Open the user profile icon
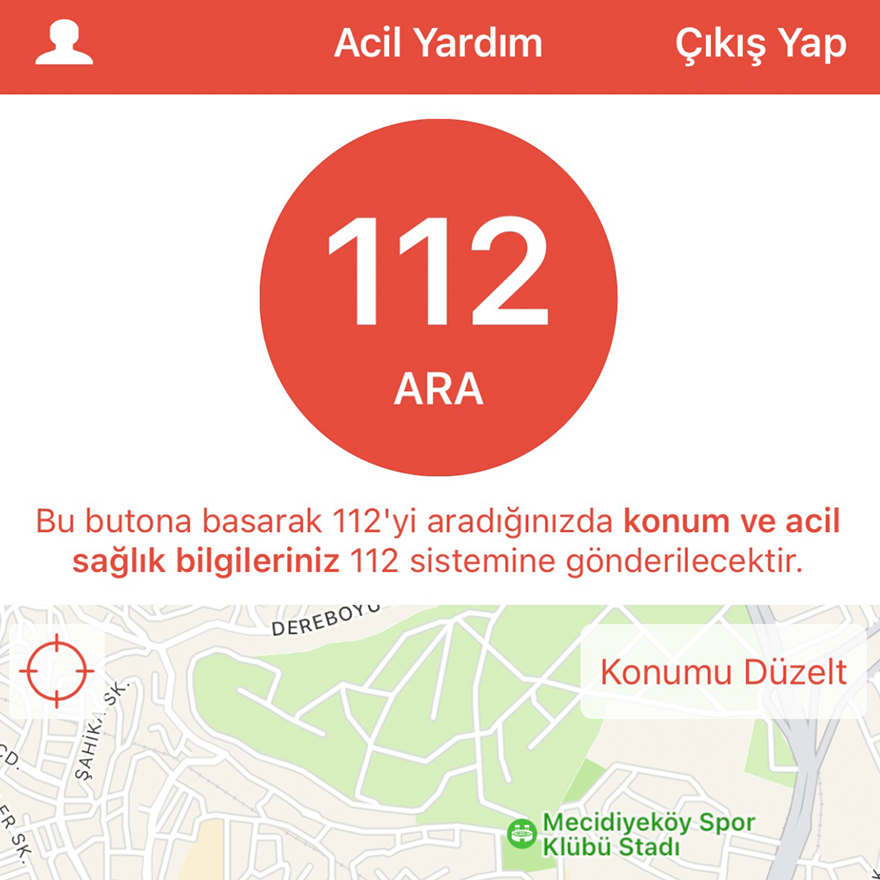The image size is (880, 880). click(x=64, y=44)
